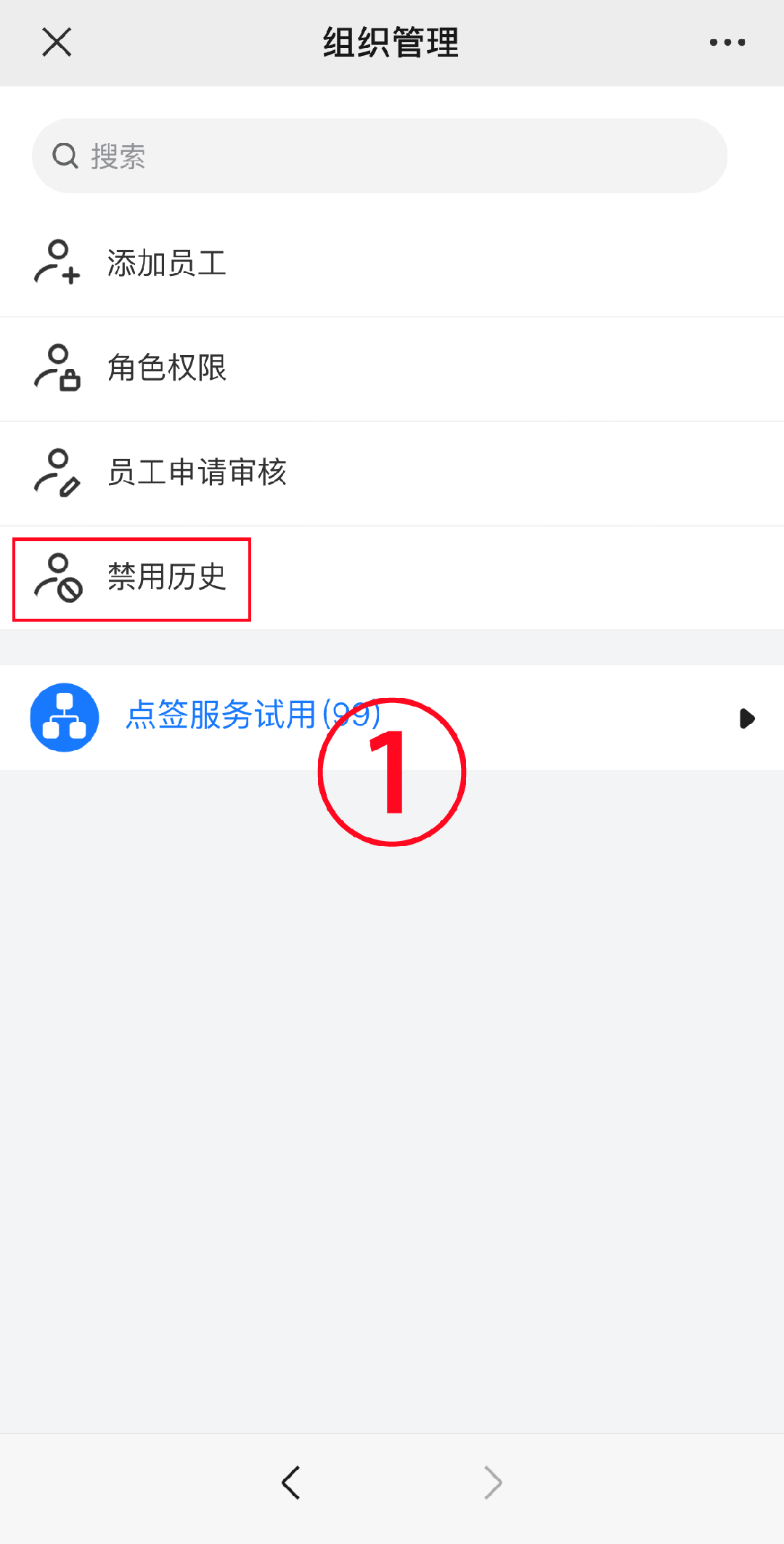Open 添加员工
Viewport: 784px width, 1544px height.
[392, 264]
